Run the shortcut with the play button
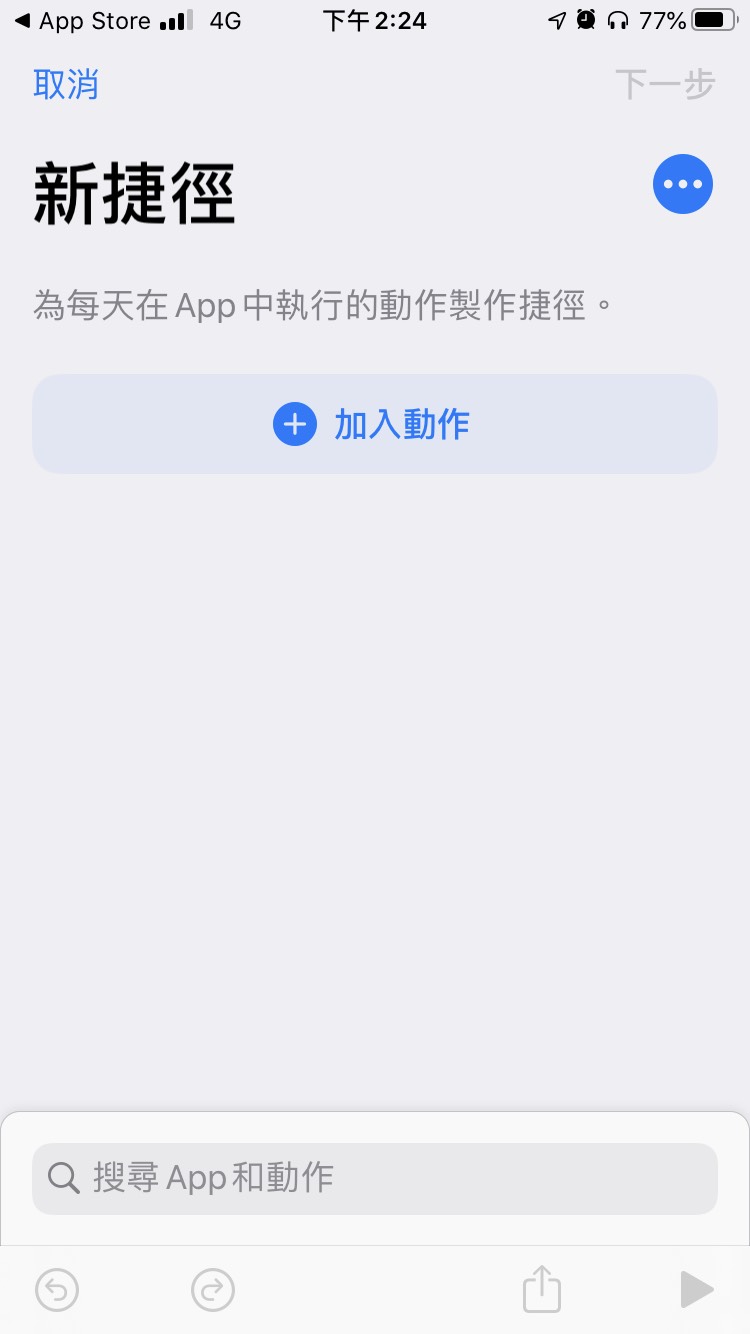This screenshot has height=1334, width=750. (x=696, y=1290)
